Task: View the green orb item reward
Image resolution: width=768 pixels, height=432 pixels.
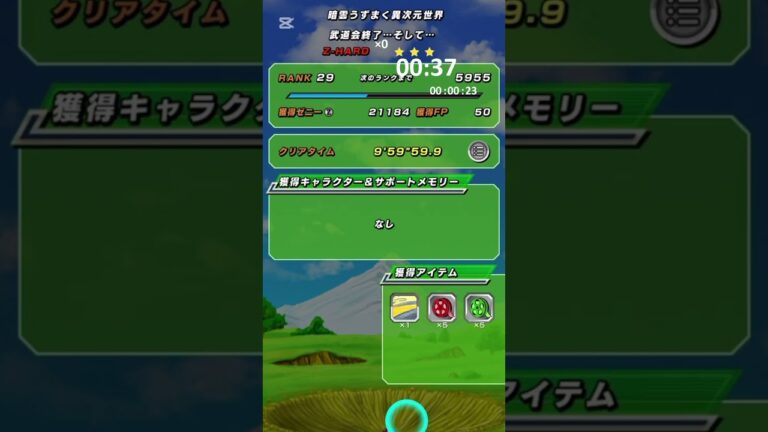Action: tap(479, 308)
